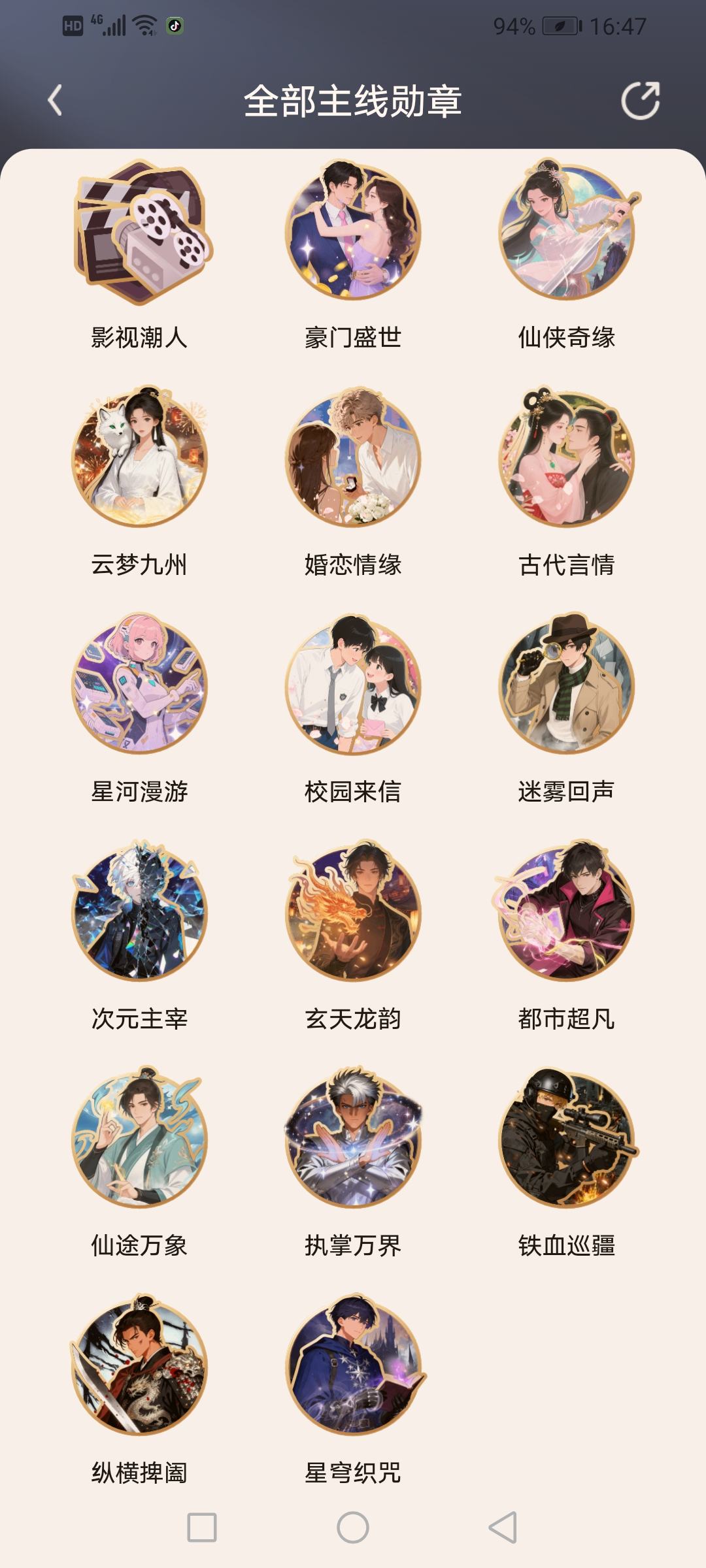706x1568 pixels.
Task: Open the 玄天龙韵 medal
Action: click(353, 912)
